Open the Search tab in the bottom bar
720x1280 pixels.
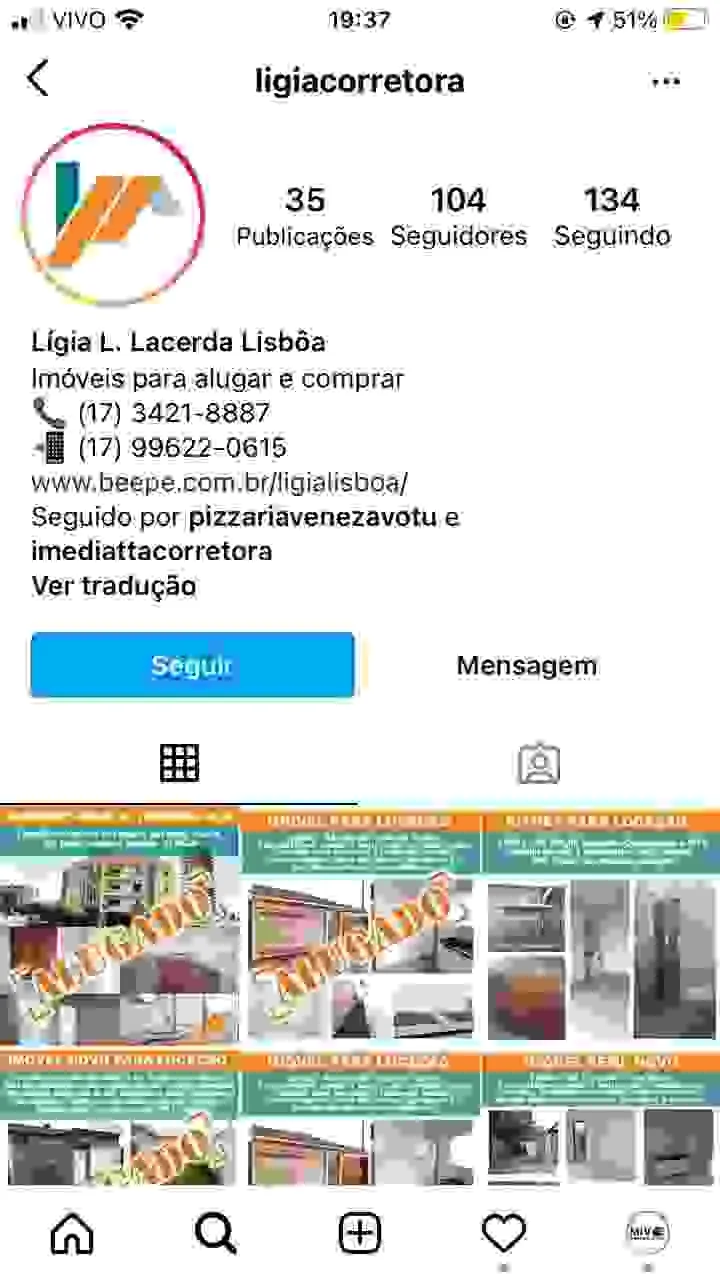(x=216, y=1234)
